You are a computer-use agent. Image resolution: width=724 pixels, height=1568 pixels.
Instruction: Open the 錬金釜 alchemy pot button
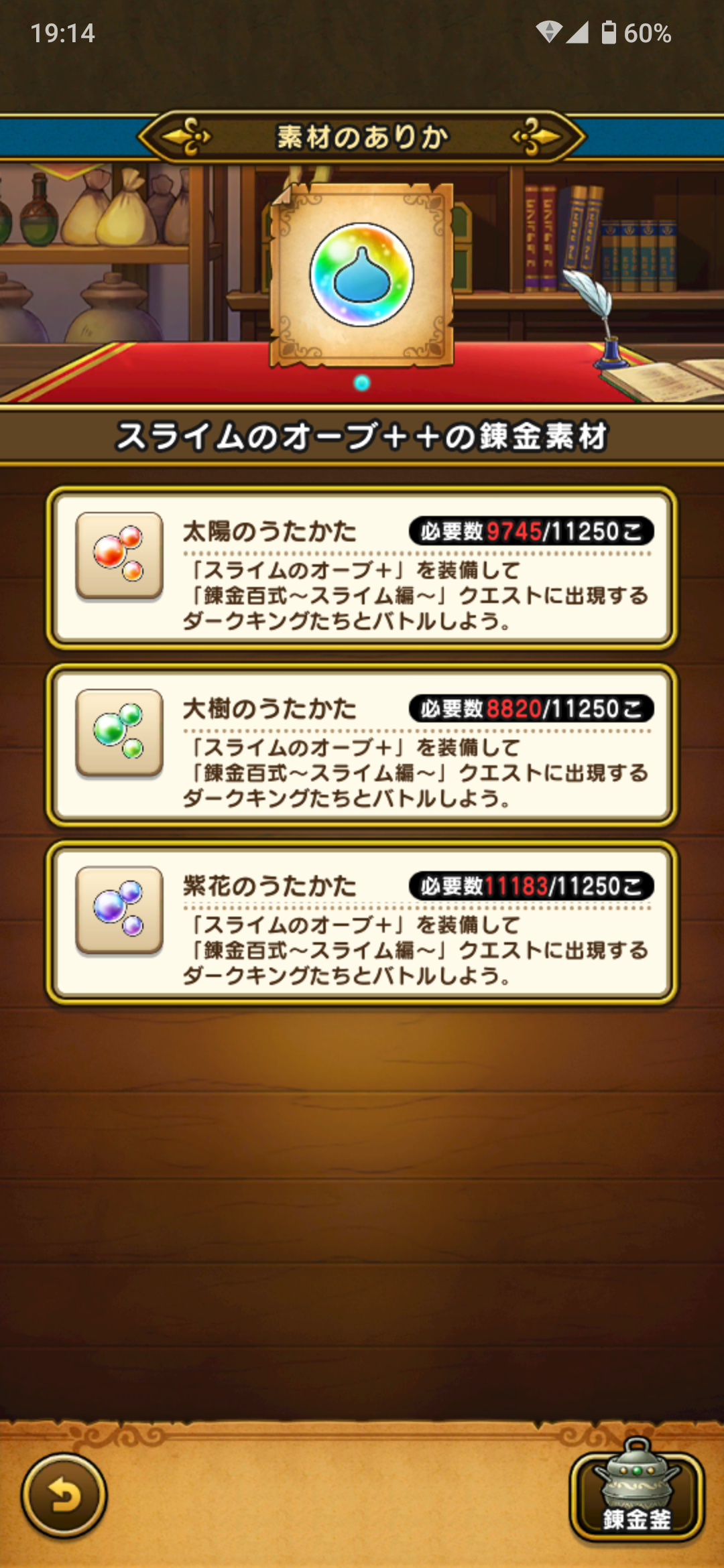click(x=636, y=1494)
